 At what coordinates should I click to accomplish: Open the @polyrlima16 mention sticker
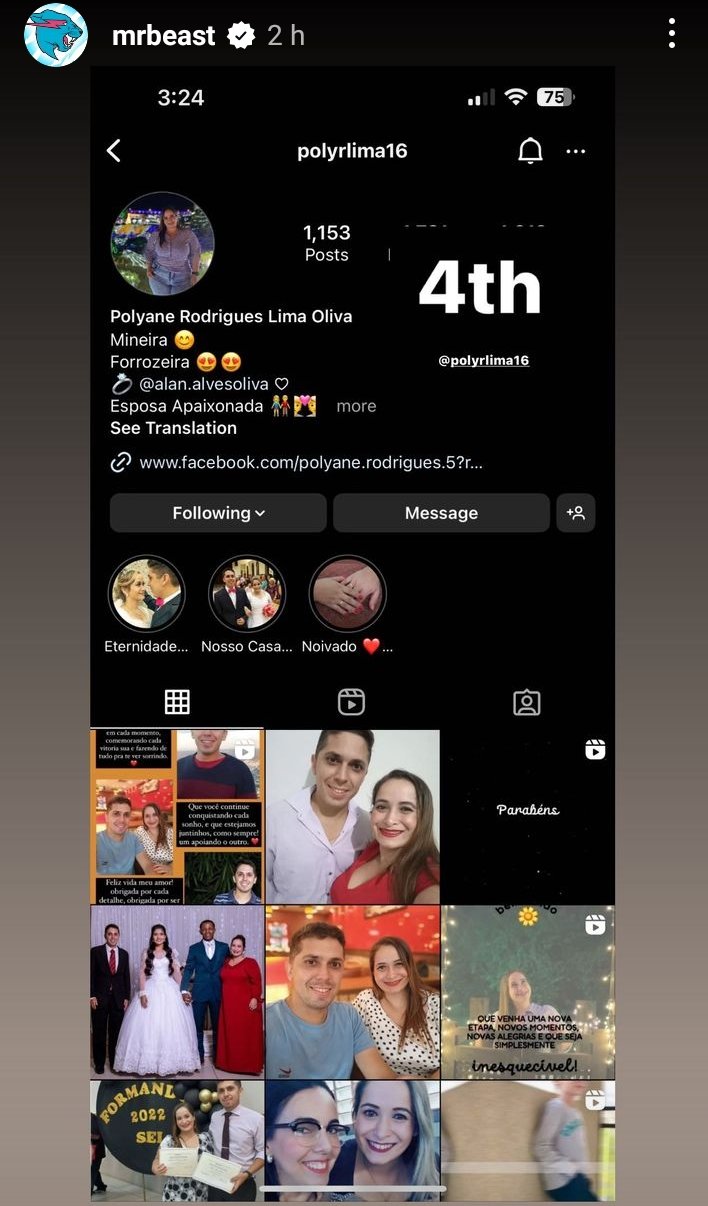[483, 360]
